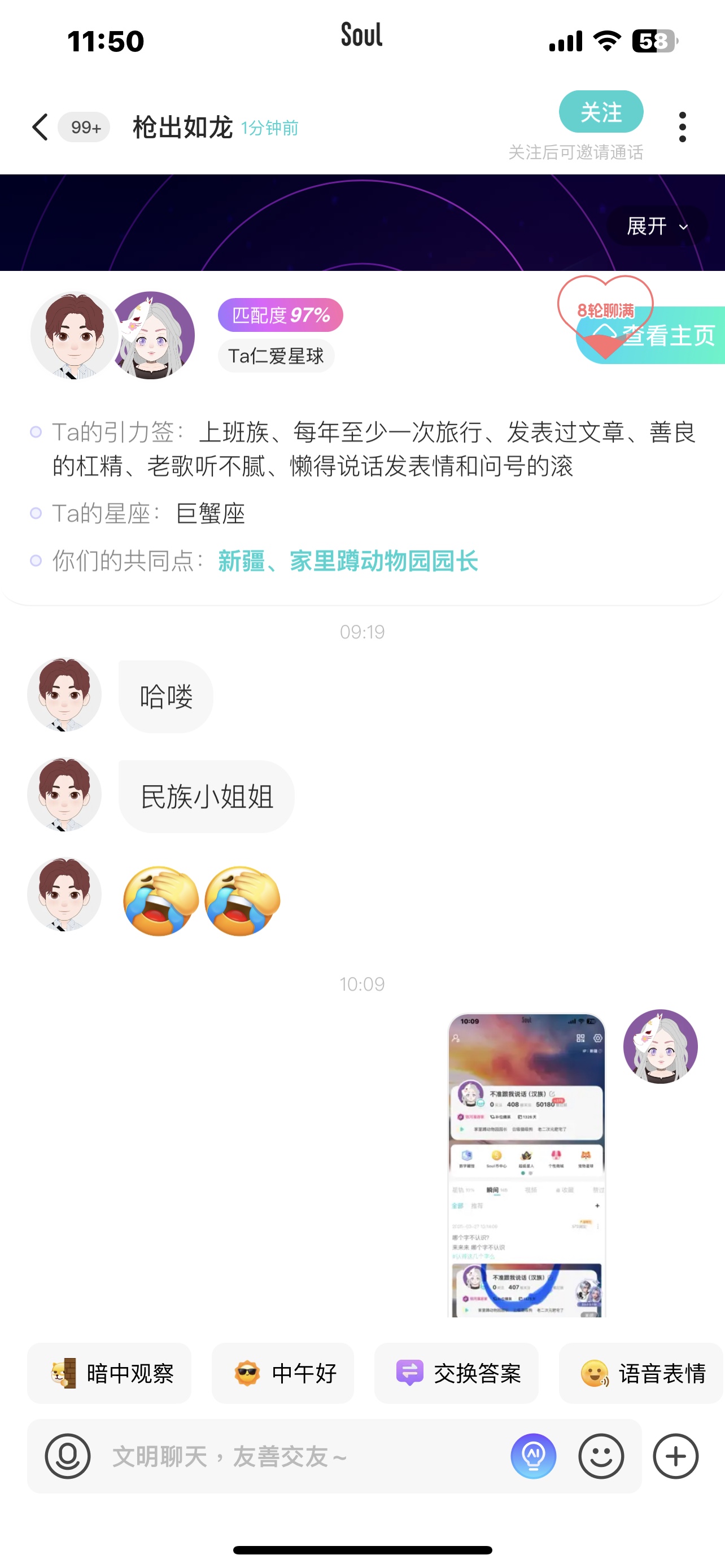This screenshot has height=1568, width=725.
Task: Open the three-dot overflow menu
Action: pyautogui.click(x=683, y=127)
